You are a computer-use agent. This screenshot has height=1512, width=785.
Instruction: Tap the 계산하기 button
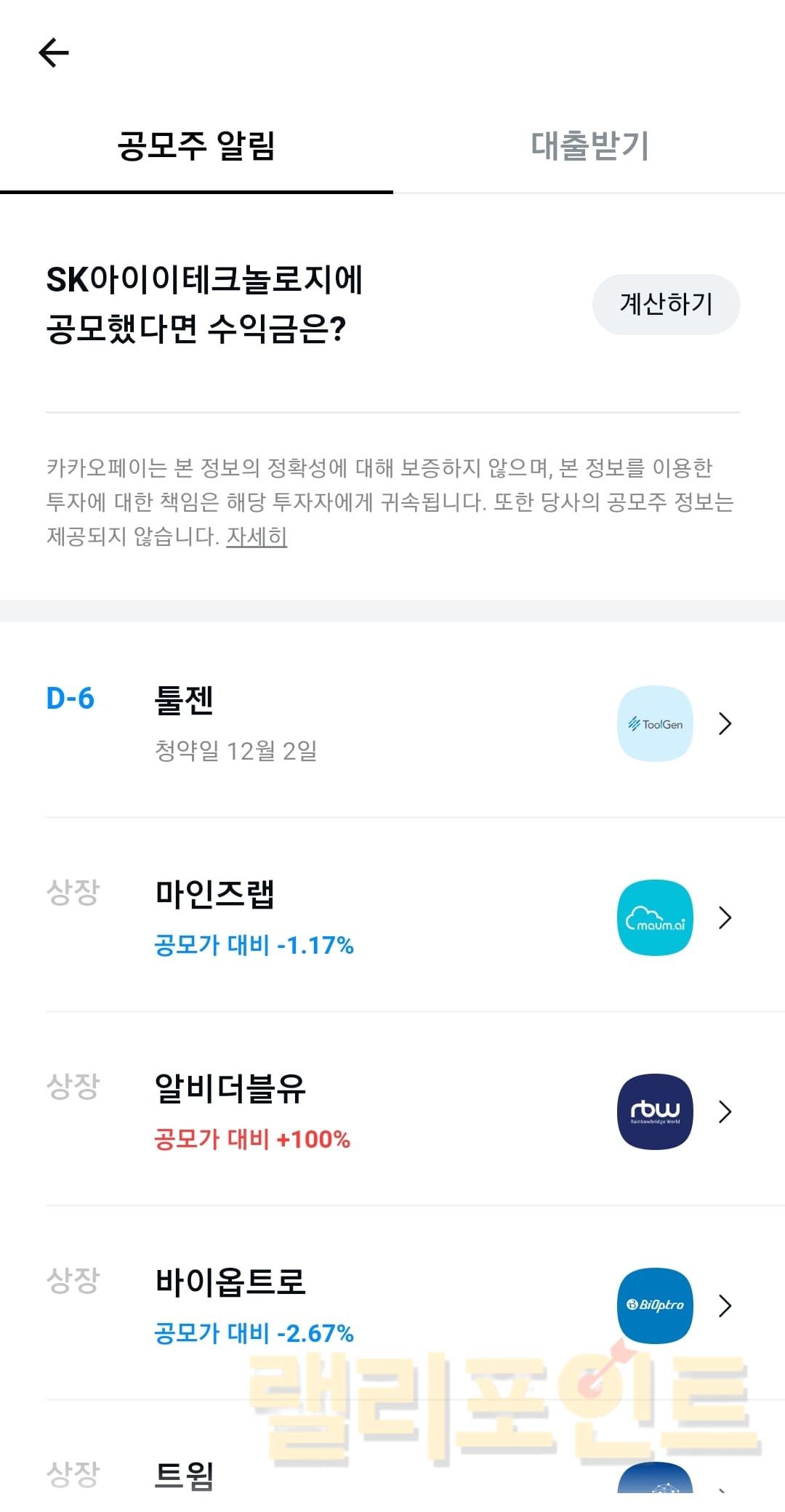click(666, 304)
